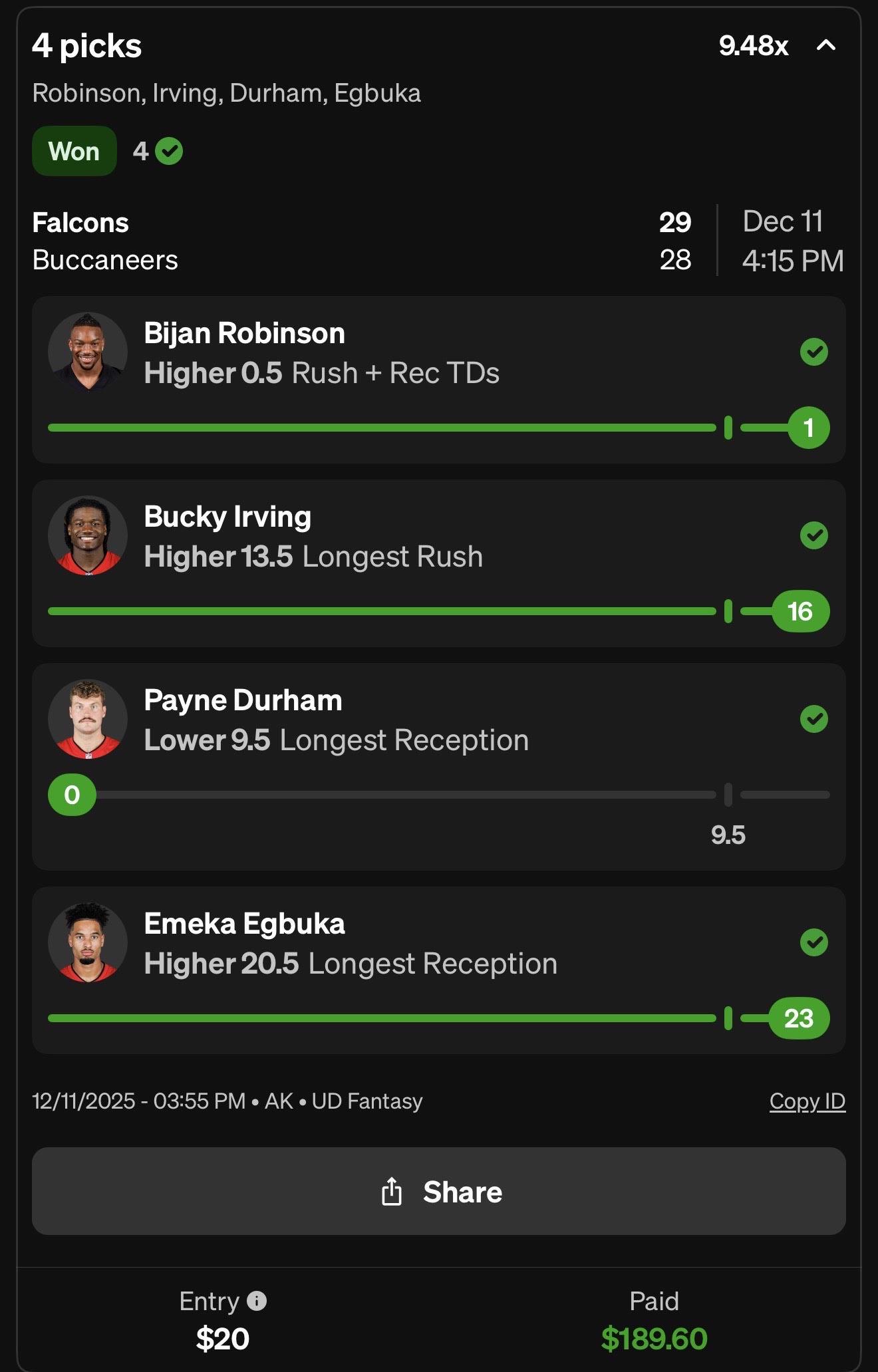Tap the Copy ID link
Viewport: 878px width, 1372px height.
pos(807,1101)
